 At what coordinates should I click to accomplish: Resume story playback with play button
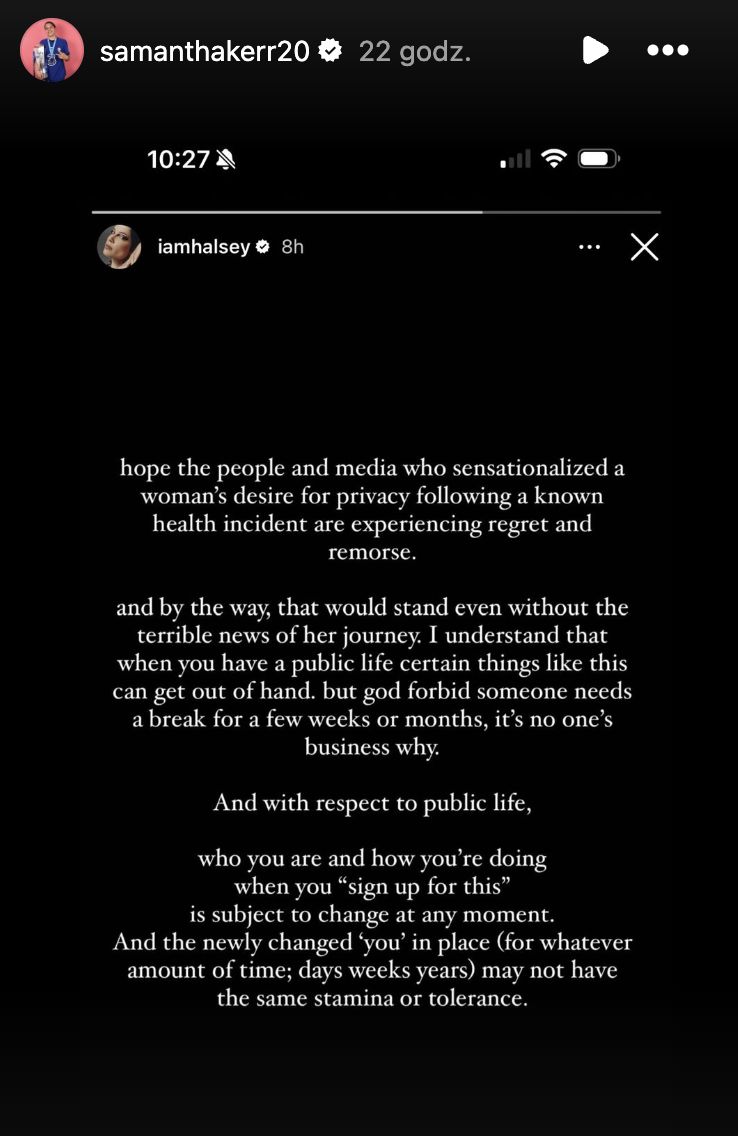[595, 50]
